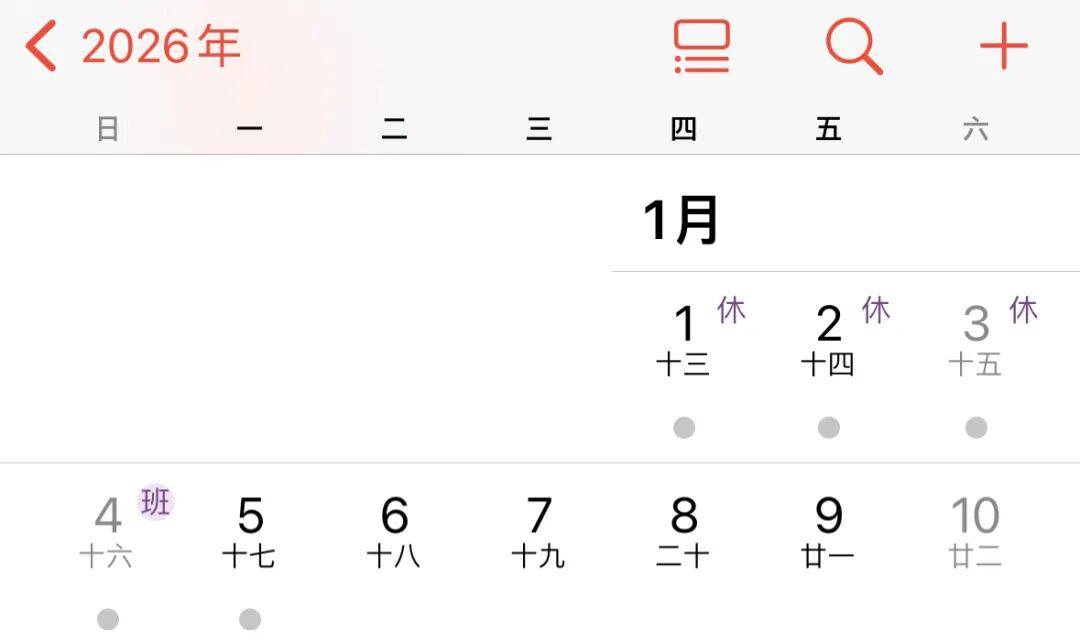Image resolution: width=1080 pixels, height=641 pixels.
Task: Select January 1 on the calendar
Action: (684, 340)
